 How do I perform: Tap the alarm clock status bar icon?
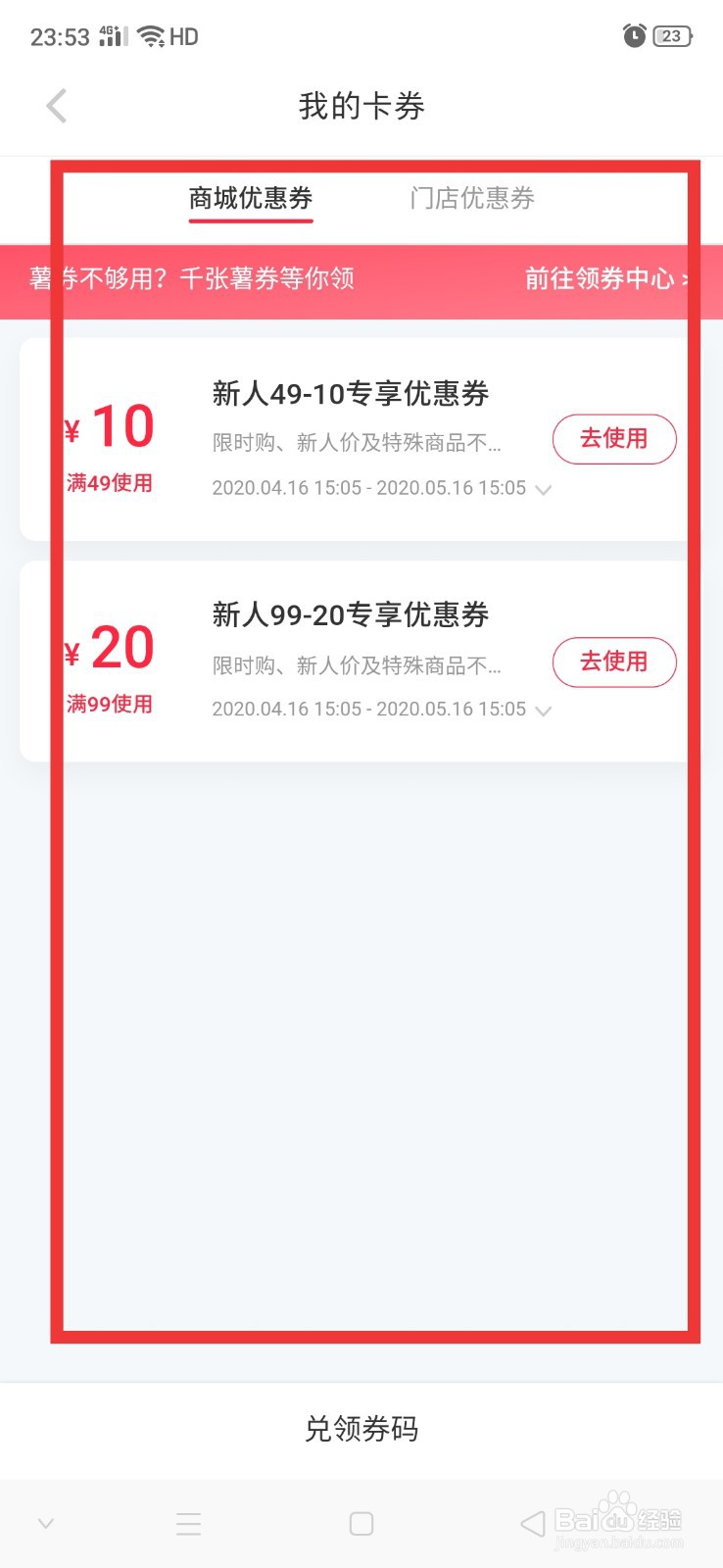634,35
